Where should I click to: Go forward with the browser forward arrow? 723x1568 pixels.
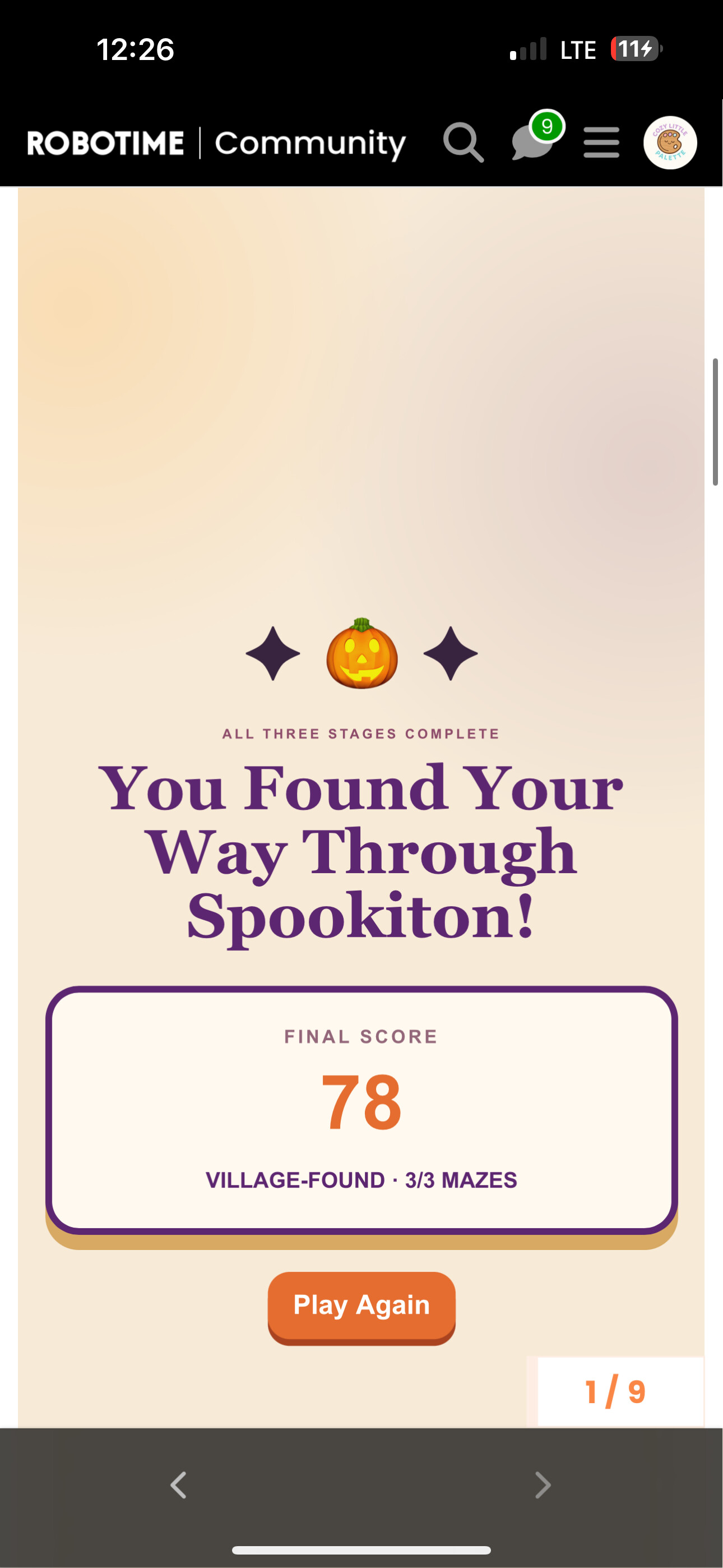click(543, 1485)
